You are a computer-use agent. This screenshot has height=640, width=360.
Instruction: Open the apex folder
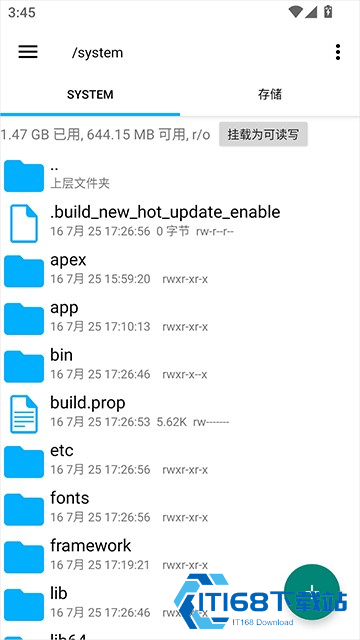tap(180, 270)
